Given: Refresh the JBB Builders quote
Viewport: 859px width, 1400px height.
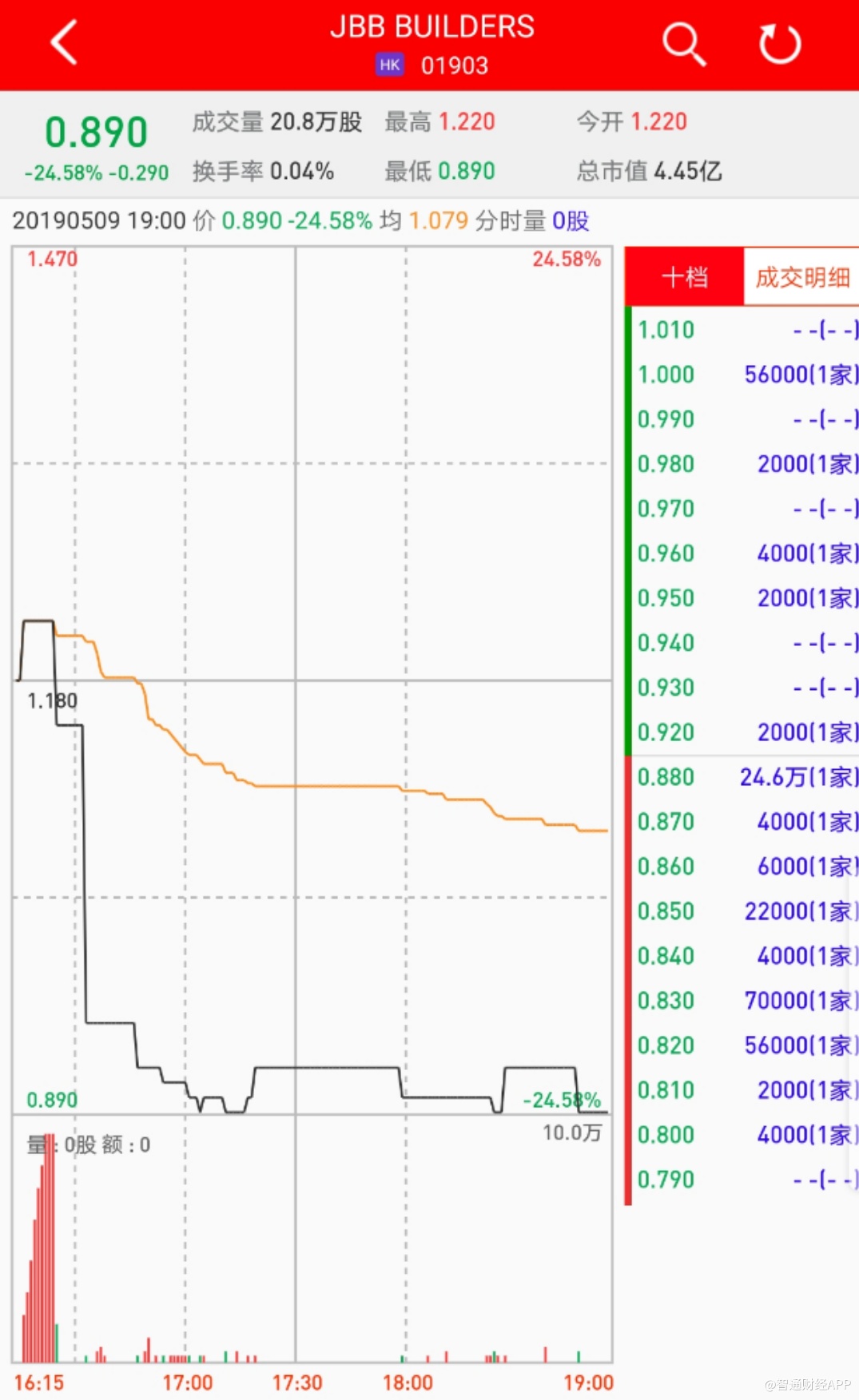Looking at the screenshot, I should click(779, 43).
